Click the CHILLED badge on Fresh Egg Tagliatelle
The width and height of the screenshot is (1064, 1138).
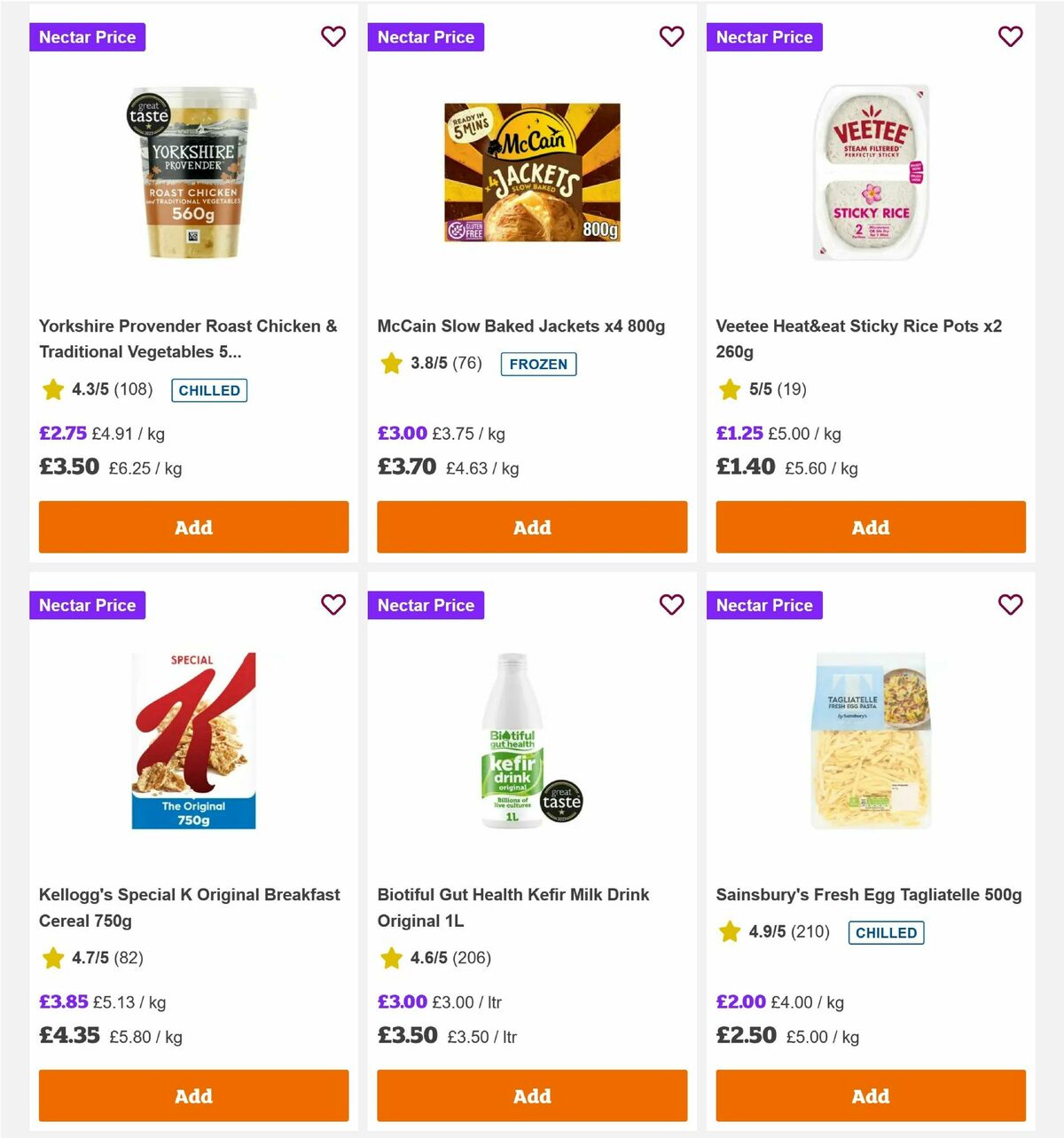tap(885, 932)
